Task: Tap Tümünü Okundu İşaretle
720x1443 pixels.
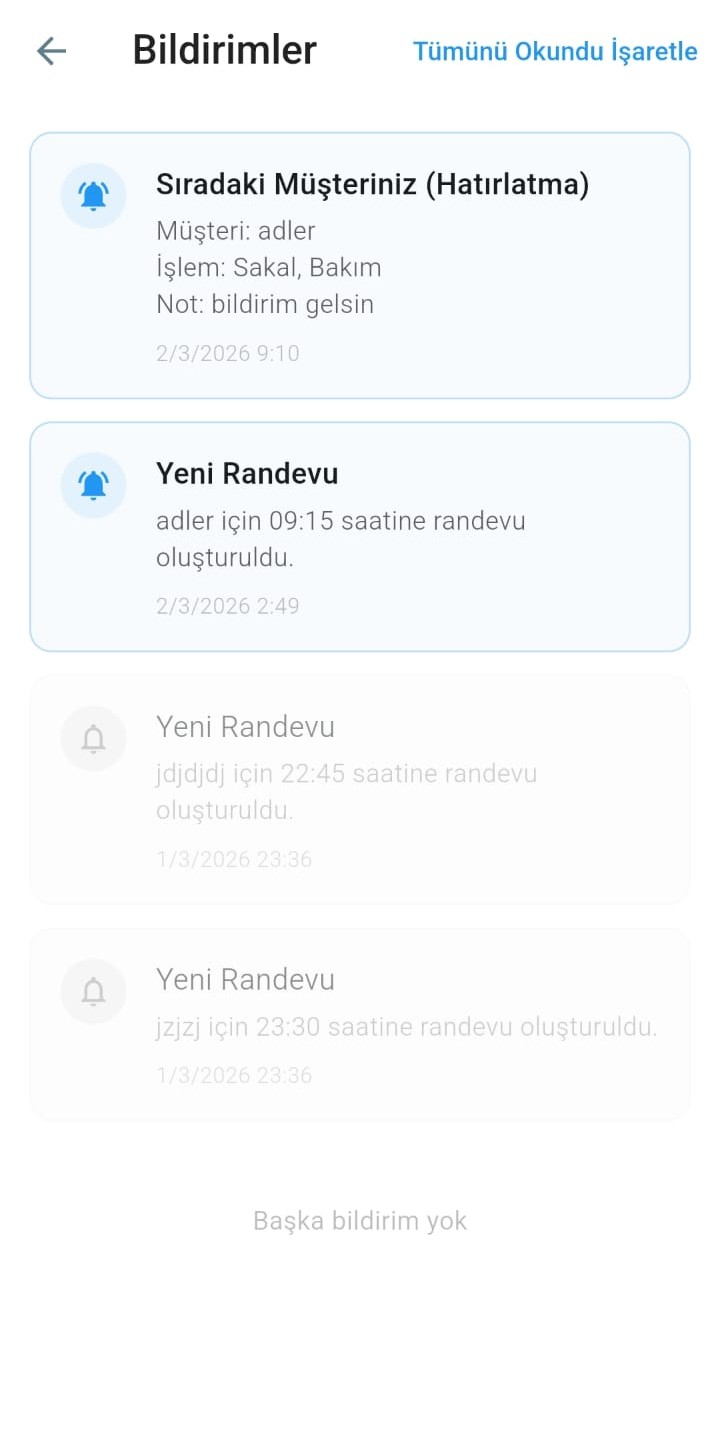Action: point(555,51)
